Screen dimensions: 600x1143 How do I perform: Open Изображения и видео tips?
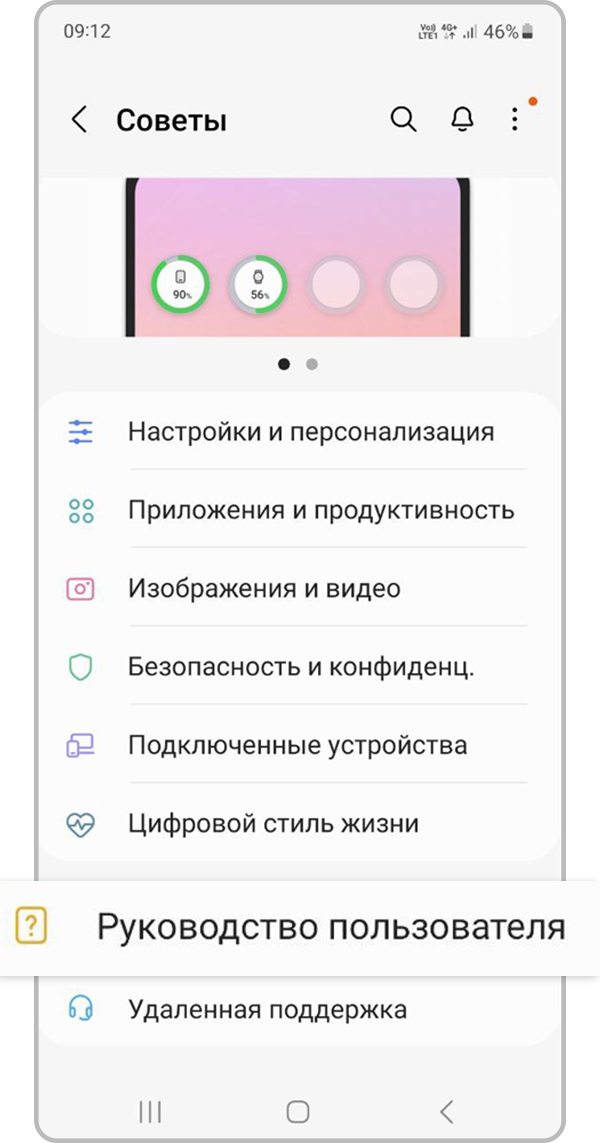[x=264, y=589]
